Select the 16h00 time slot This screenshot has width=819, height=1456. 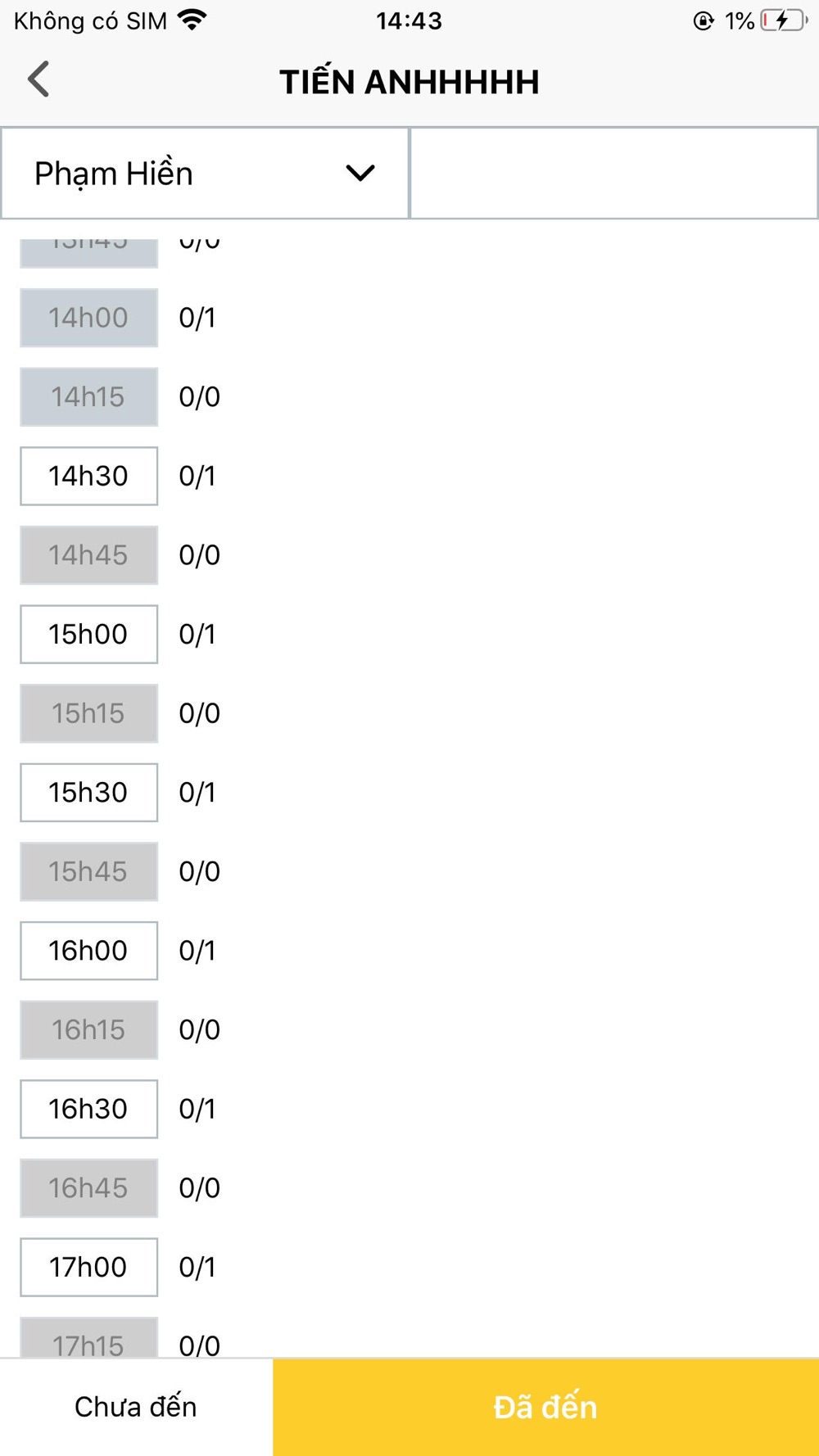tap(88, 951)
